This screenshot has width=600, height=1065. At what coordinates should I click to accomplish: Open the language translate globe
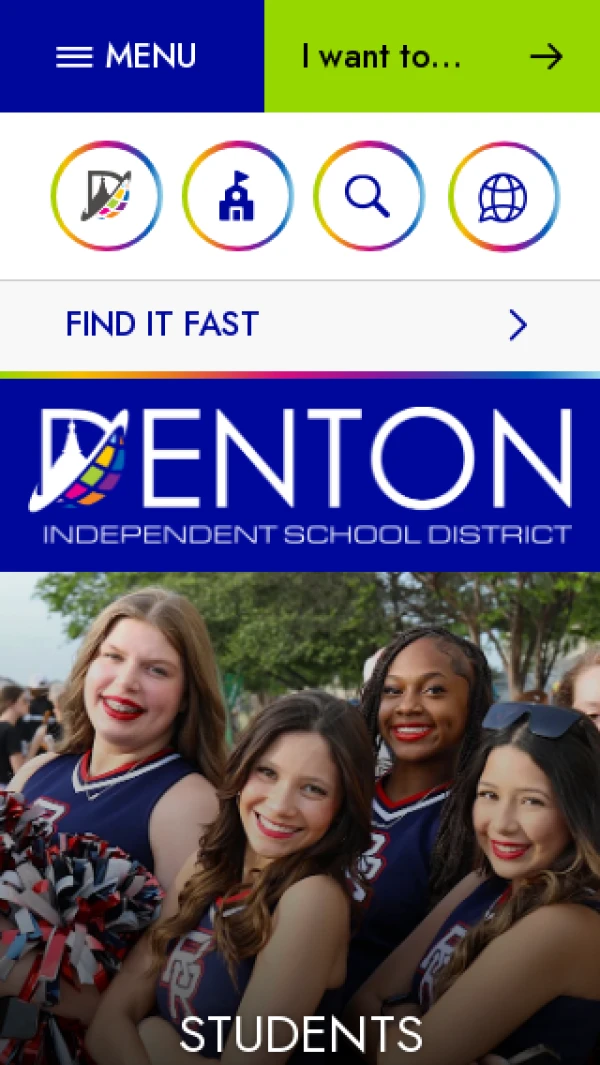pos(503,196)
